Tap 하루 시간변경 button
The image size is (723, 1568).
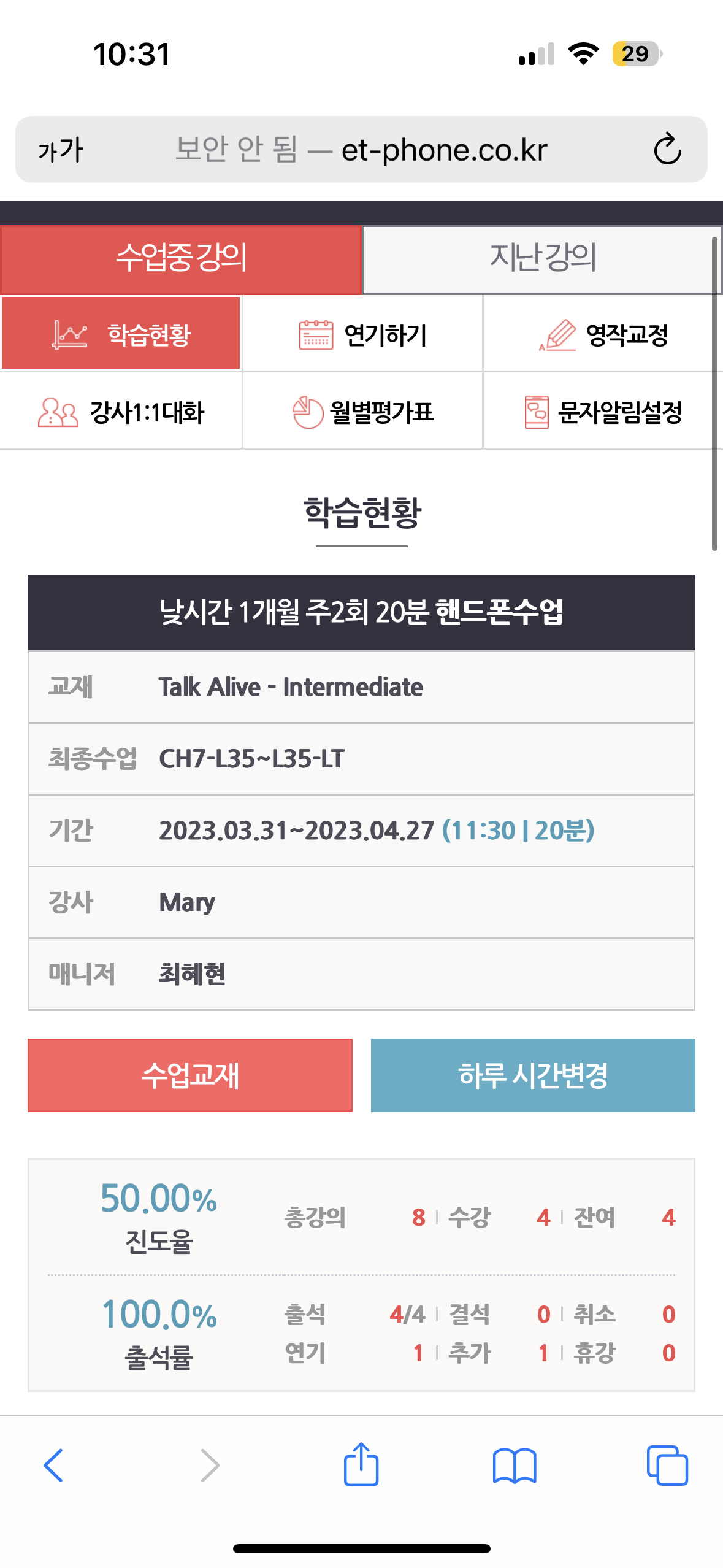[532, 1075]
